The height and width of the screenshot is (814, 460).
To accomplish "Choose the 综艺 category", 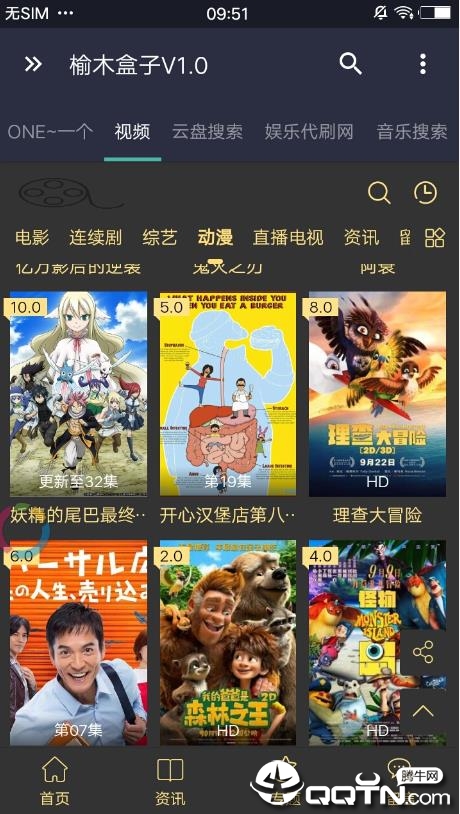I will (160, 238).
